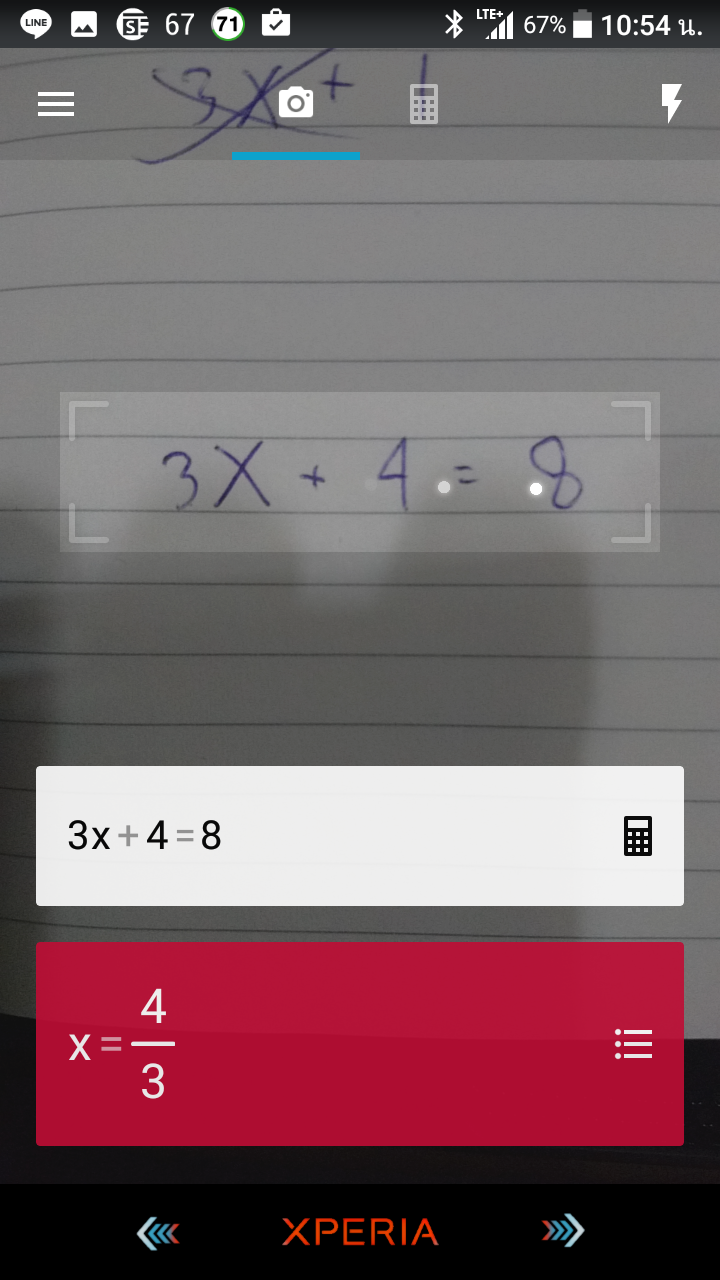Open the hamburger menu
720x1280 pixels.
56,104
